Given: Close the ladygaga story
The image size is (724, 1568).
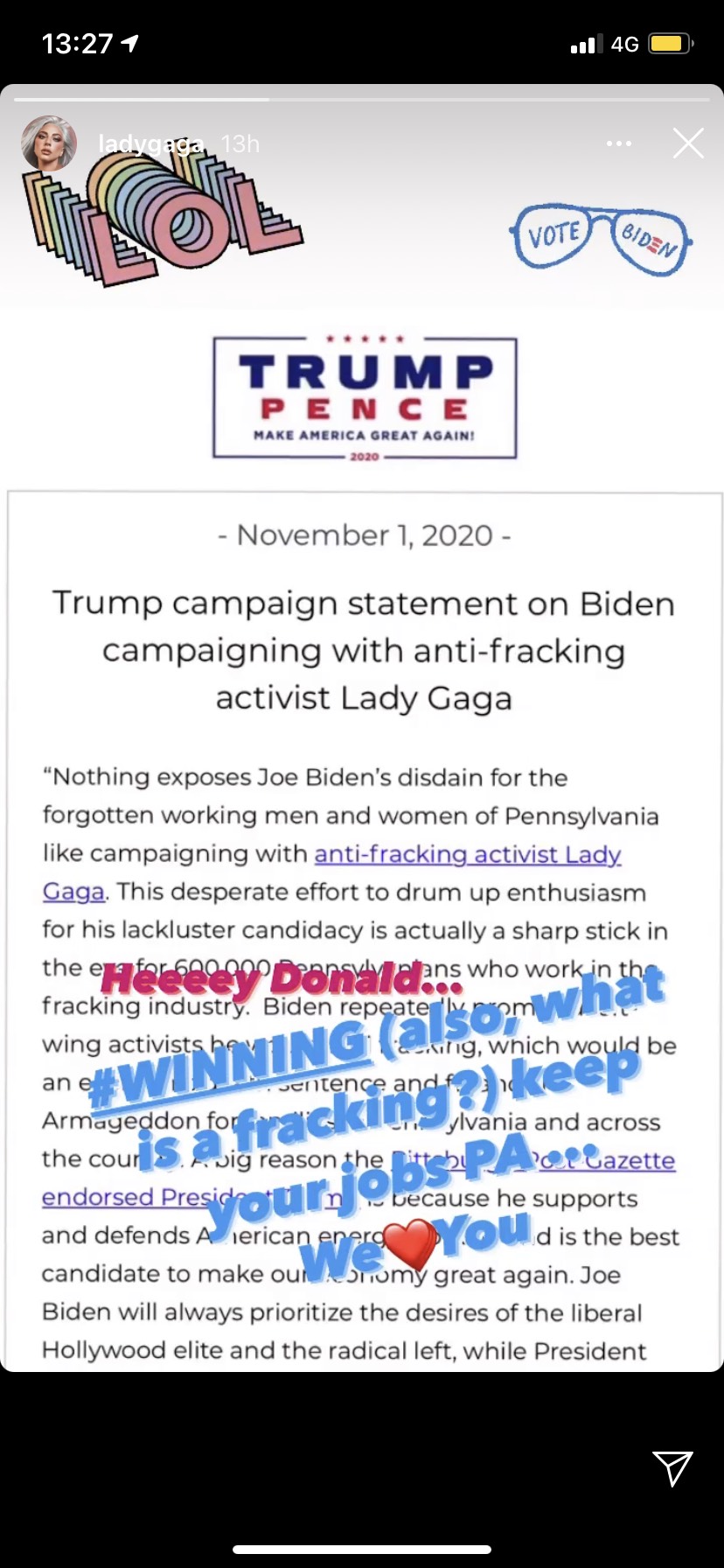Looking at the screenshot, I should (x=688, y=143).
